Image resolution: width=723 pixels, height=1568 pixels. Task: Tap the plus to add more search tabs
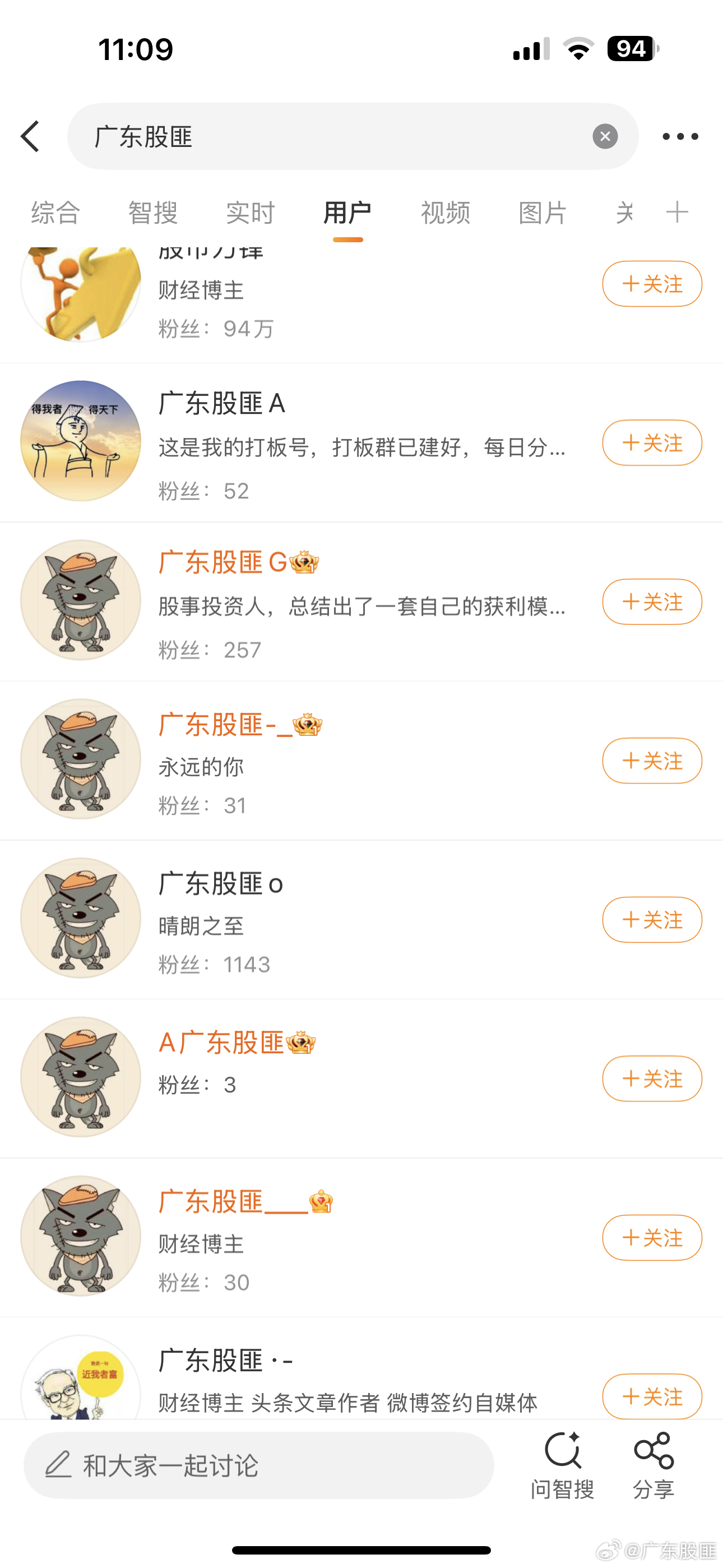pos(676,213)
